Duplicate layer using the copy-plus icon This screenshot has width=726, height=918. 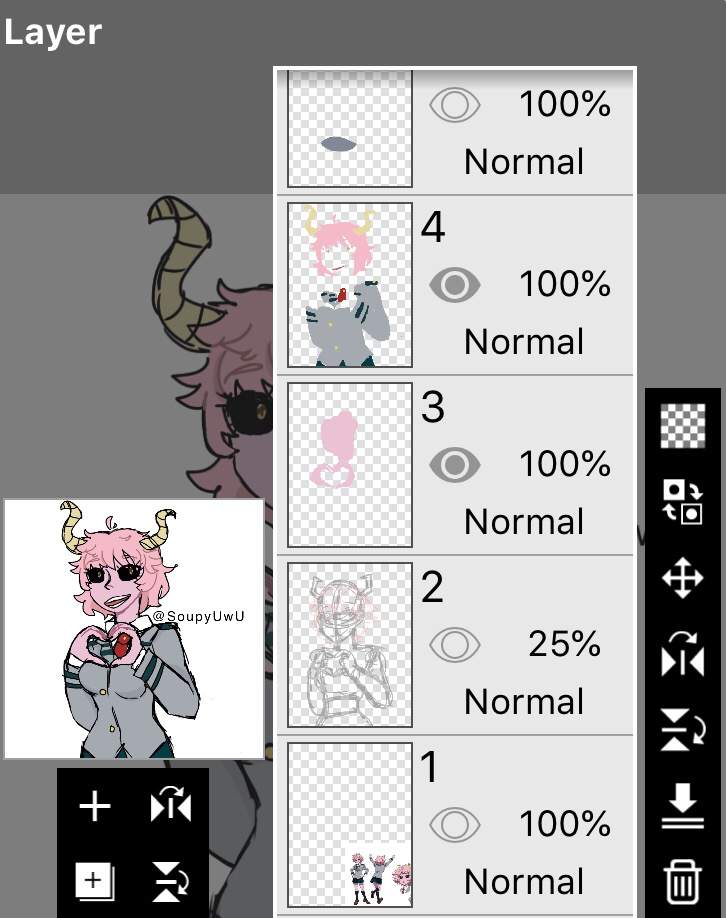pyautogui.click(x=95, y=882)
